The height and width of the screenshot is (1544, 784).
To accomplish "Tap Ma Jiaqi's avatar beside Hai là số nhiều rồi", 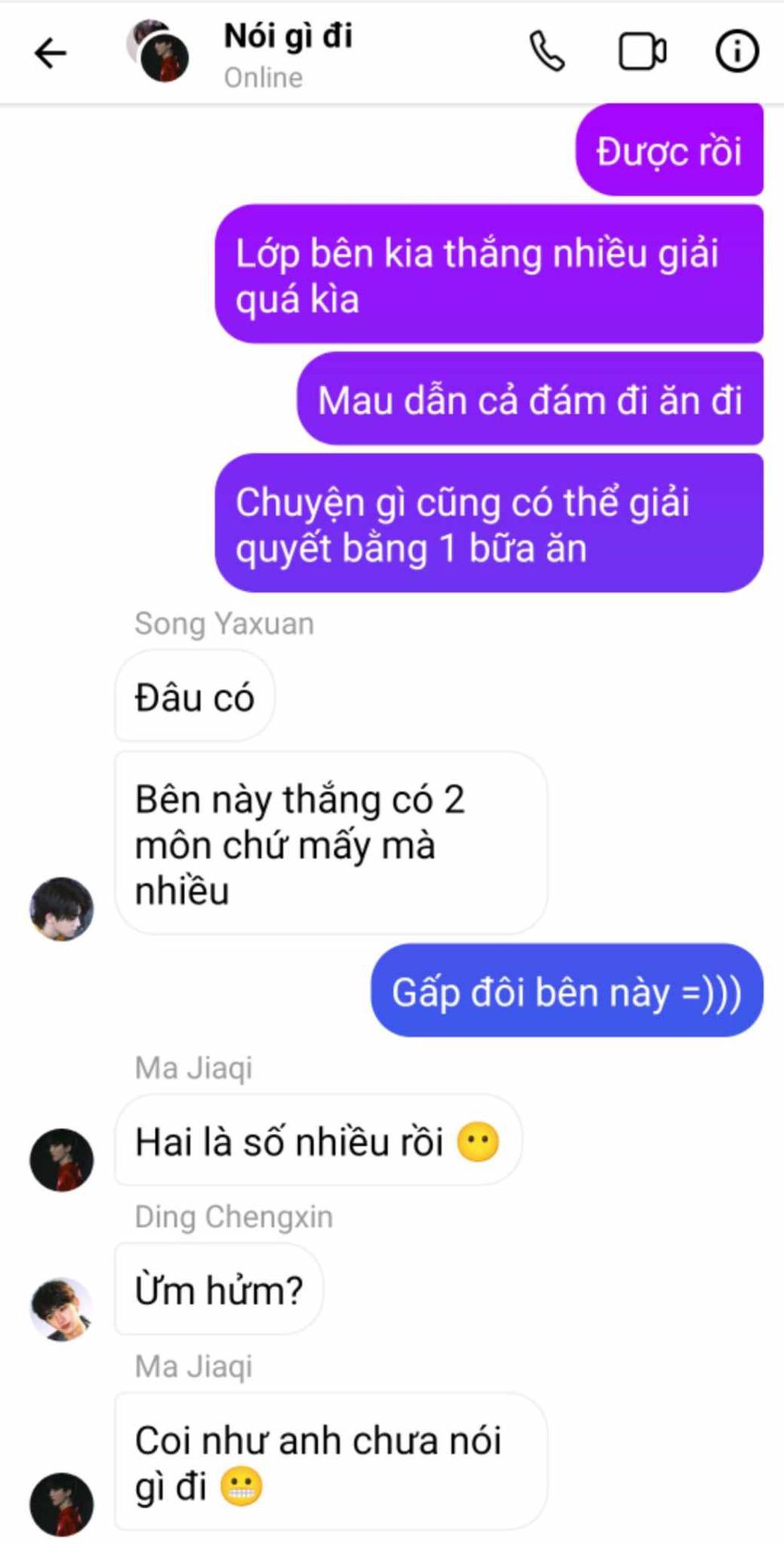I will 62,1160.
